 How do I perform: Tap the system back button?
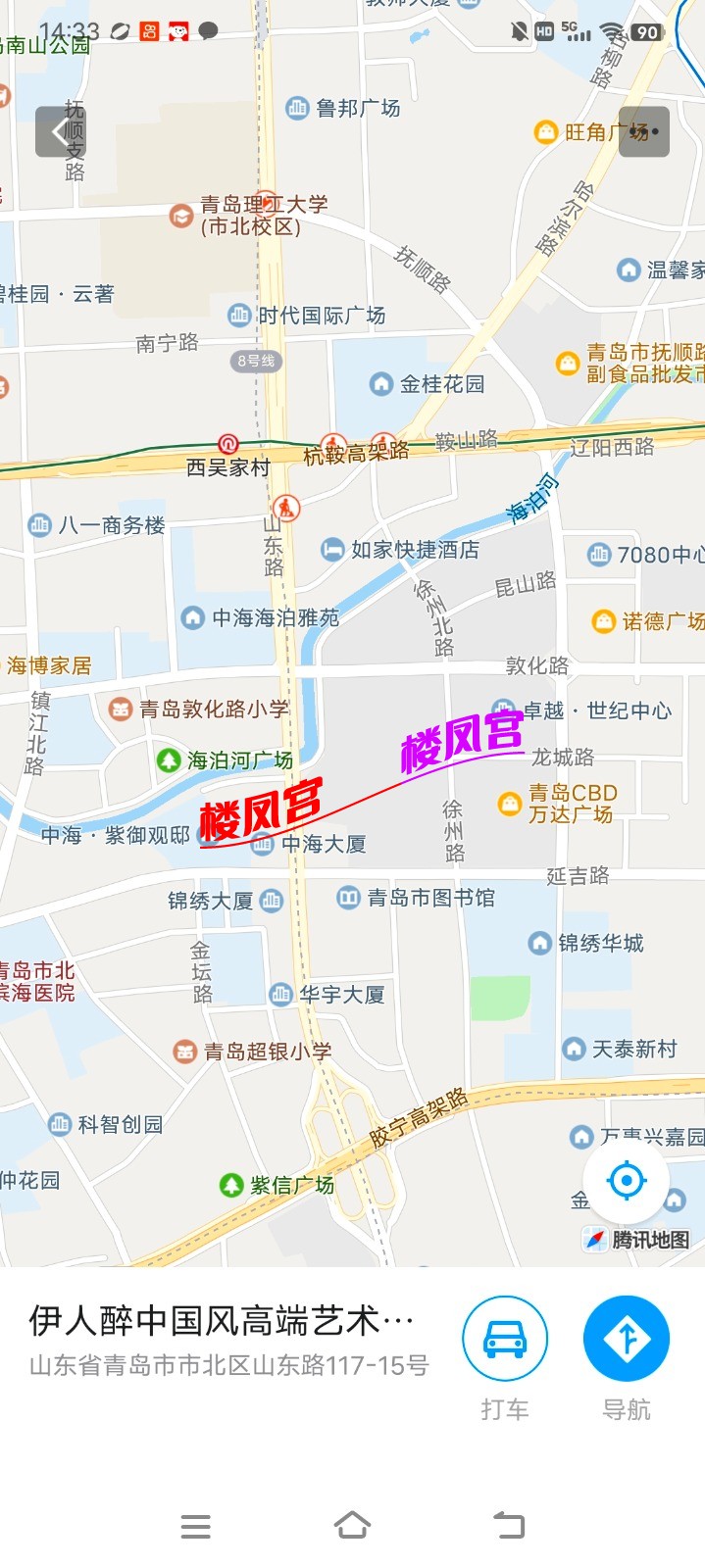508,1526
